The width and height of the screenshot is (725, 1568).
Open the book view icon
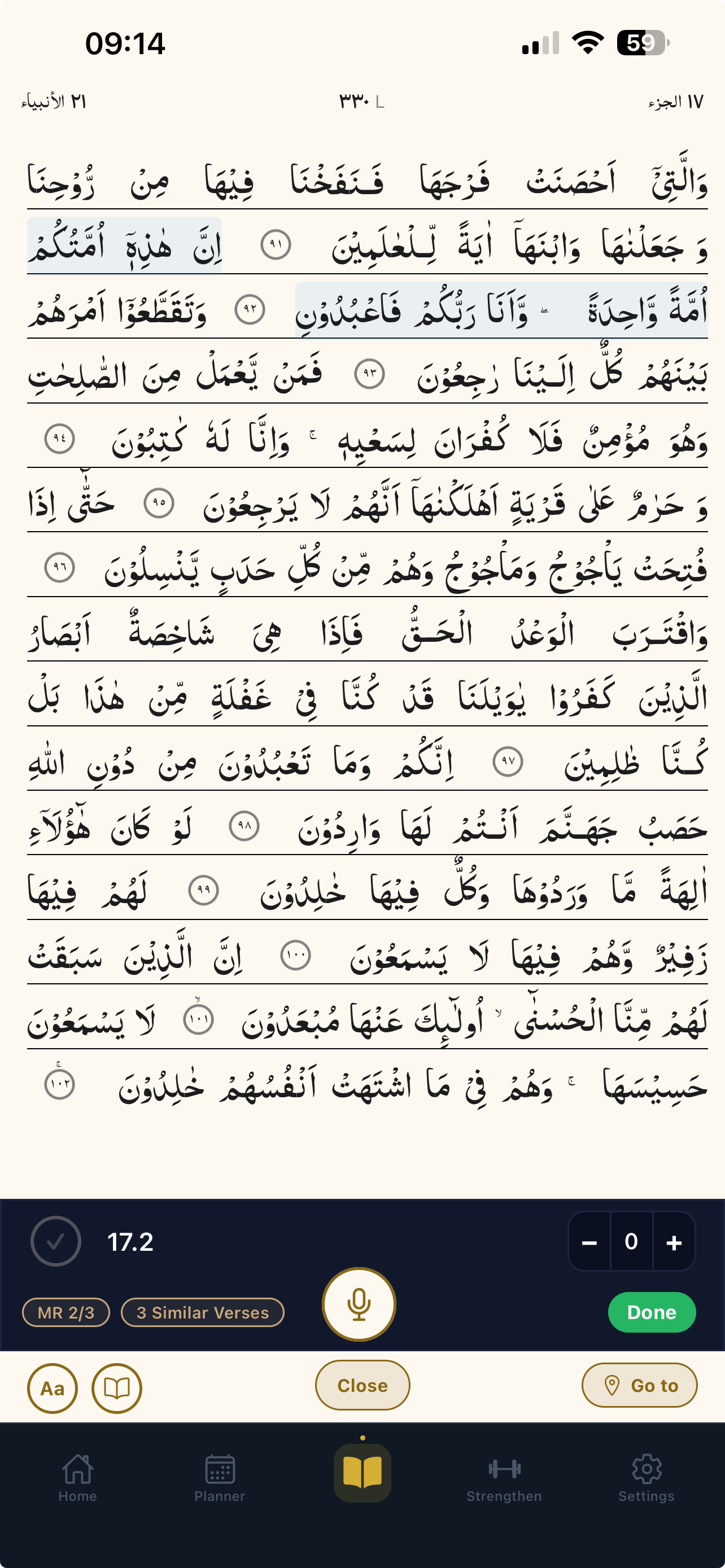pos(117,1388)
